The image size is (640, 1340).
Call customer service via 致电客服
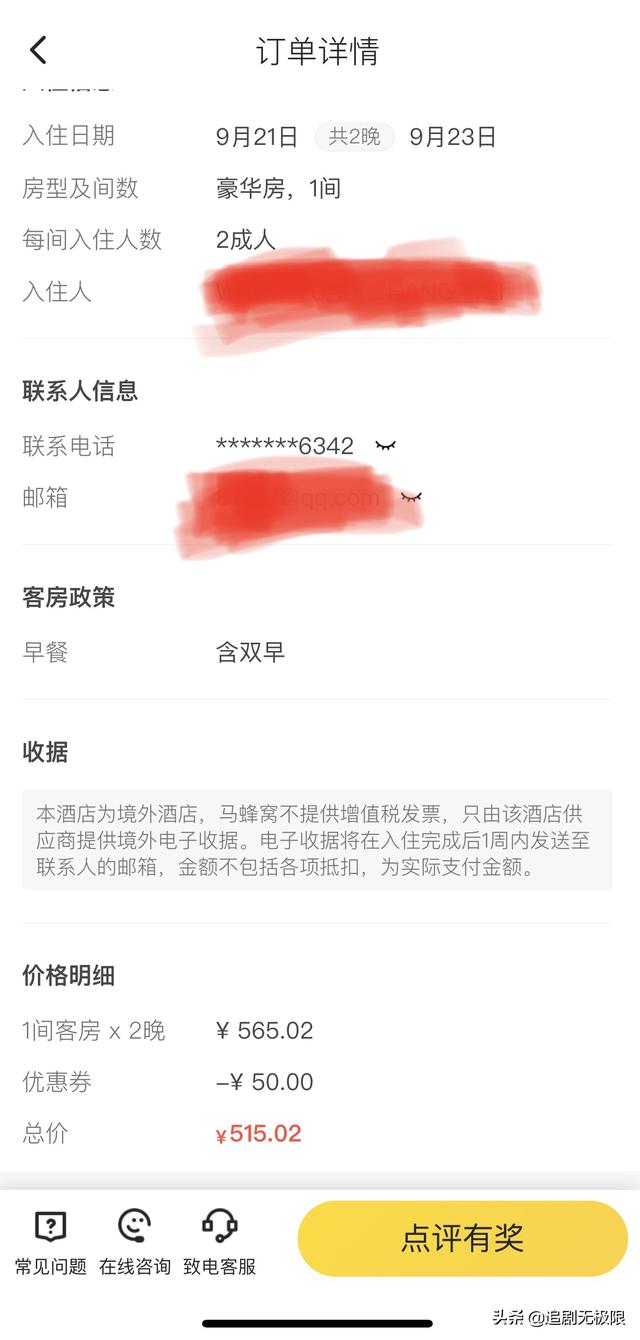point(220,1240)
